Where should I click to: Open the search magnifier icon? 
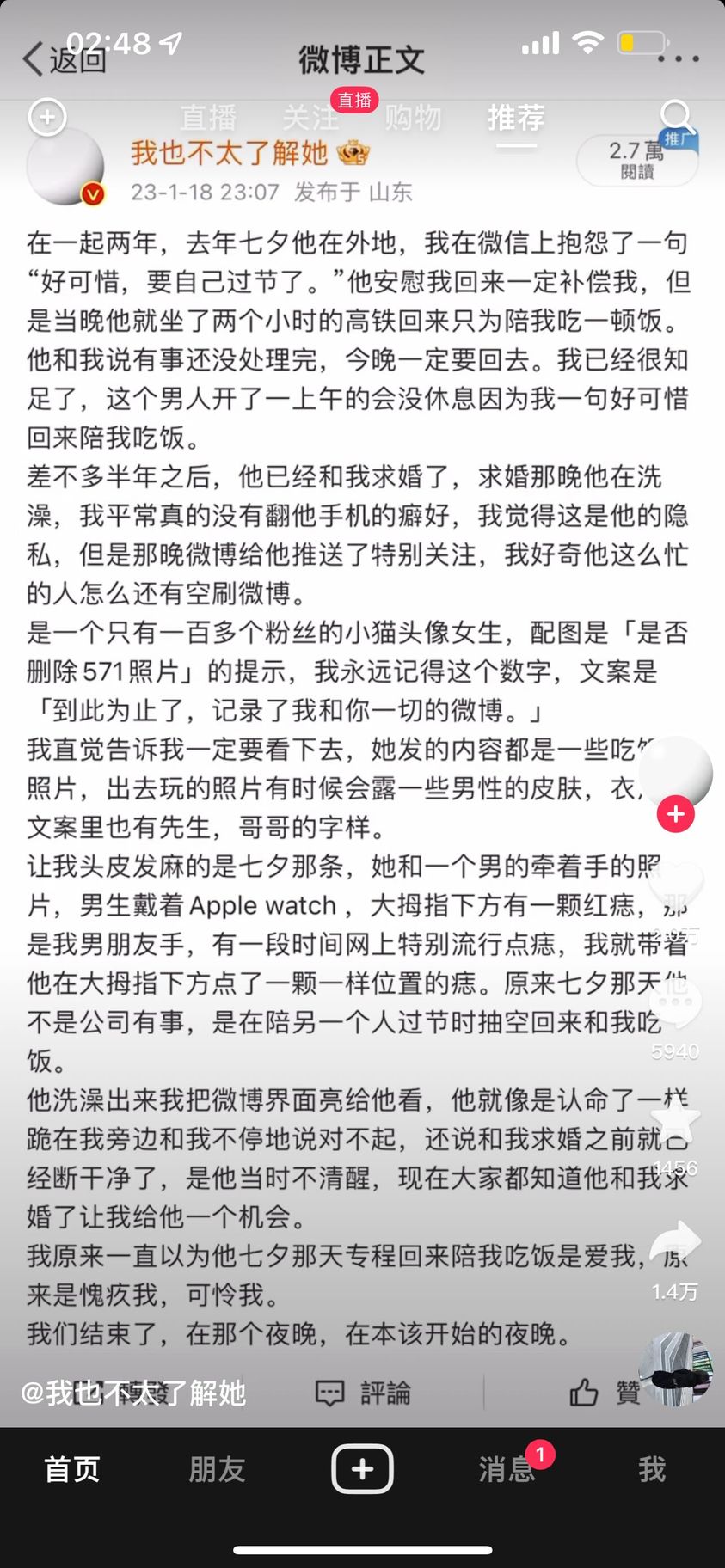677,117
